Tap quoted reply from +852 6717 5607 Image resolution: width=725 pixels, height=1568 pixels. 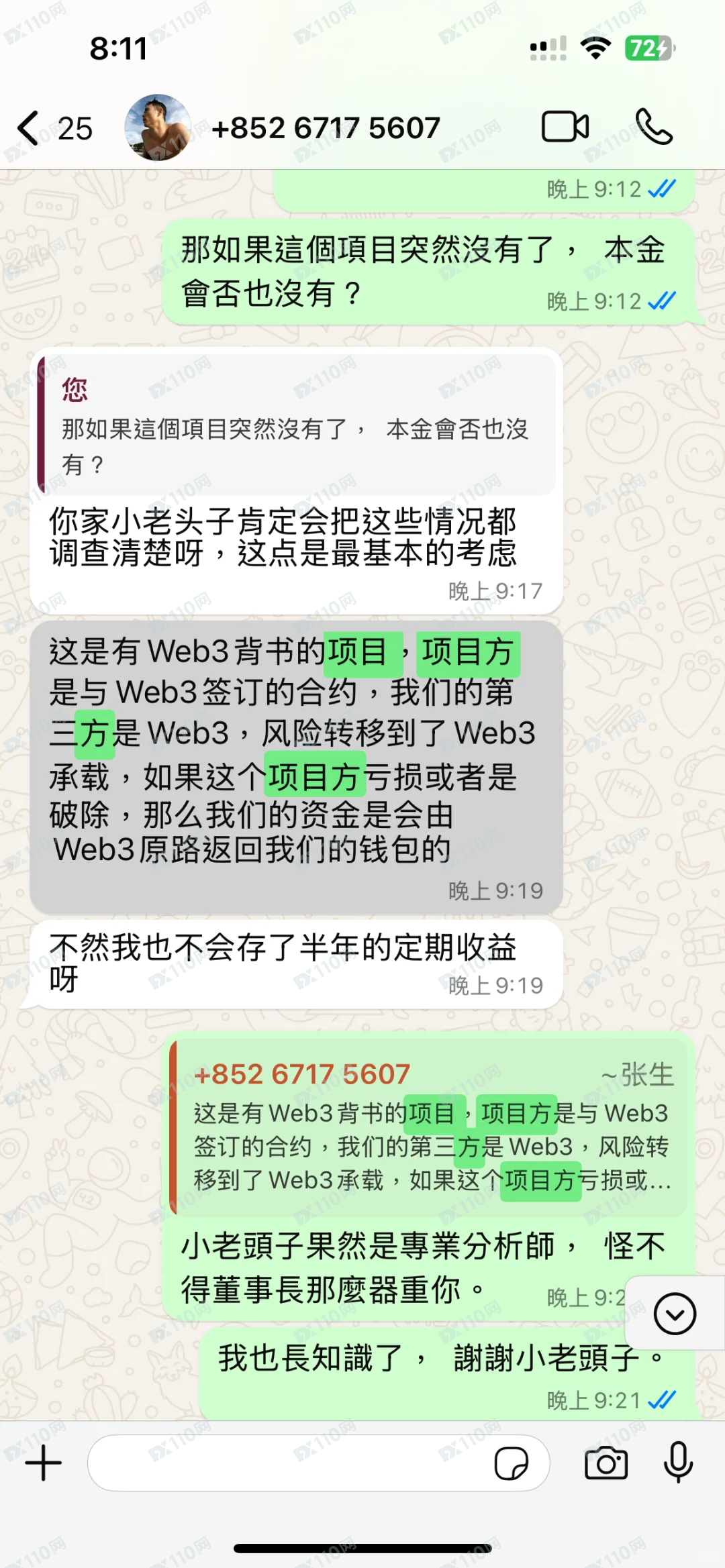tap(430, 1129)
